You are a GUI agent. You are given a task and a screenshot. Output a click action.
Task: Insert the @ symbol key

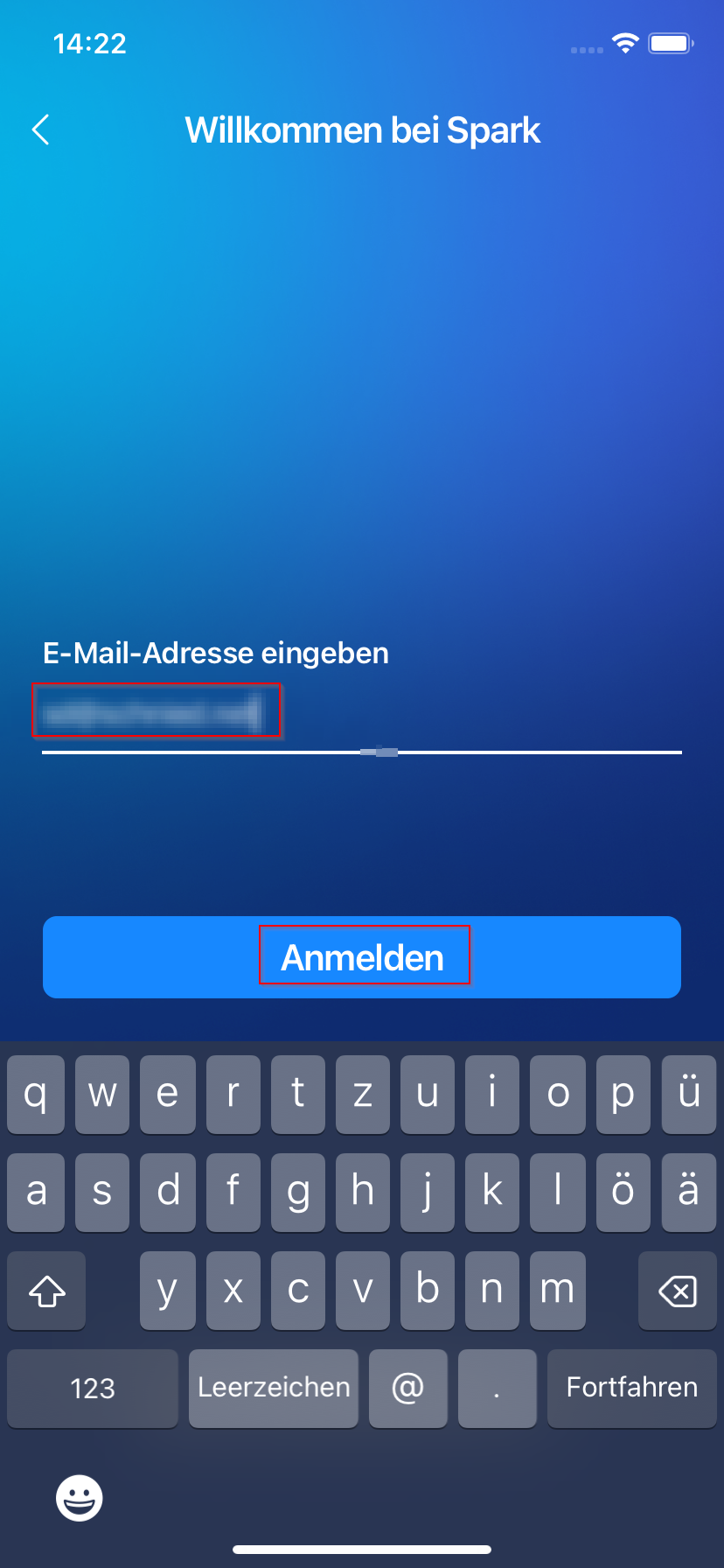(x=408, y=1388)
